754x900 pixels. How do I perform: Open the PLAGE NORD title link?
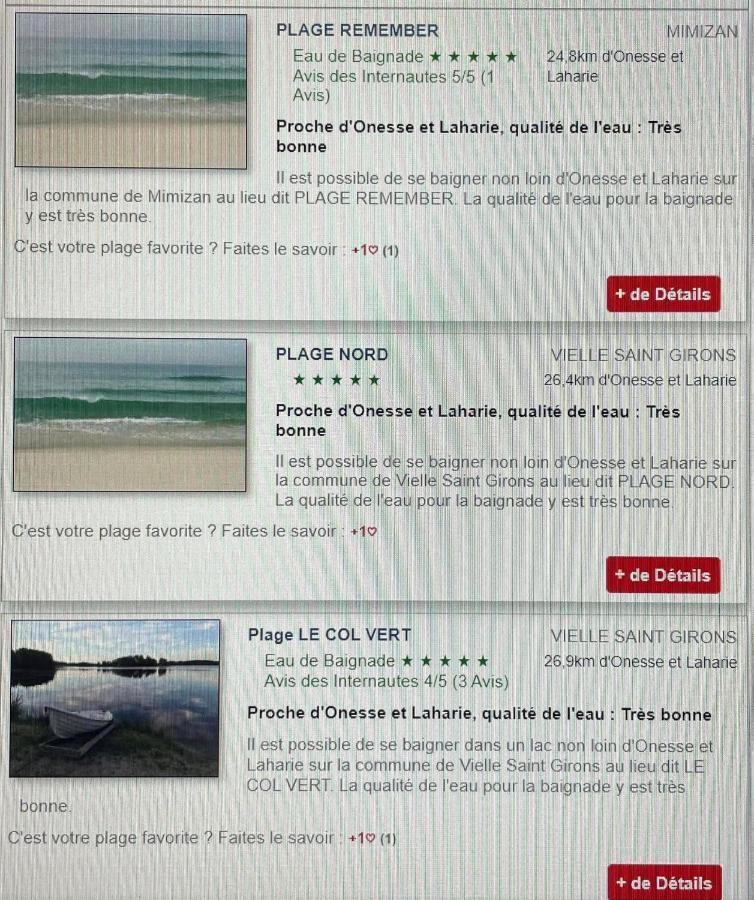coord(332,355)
